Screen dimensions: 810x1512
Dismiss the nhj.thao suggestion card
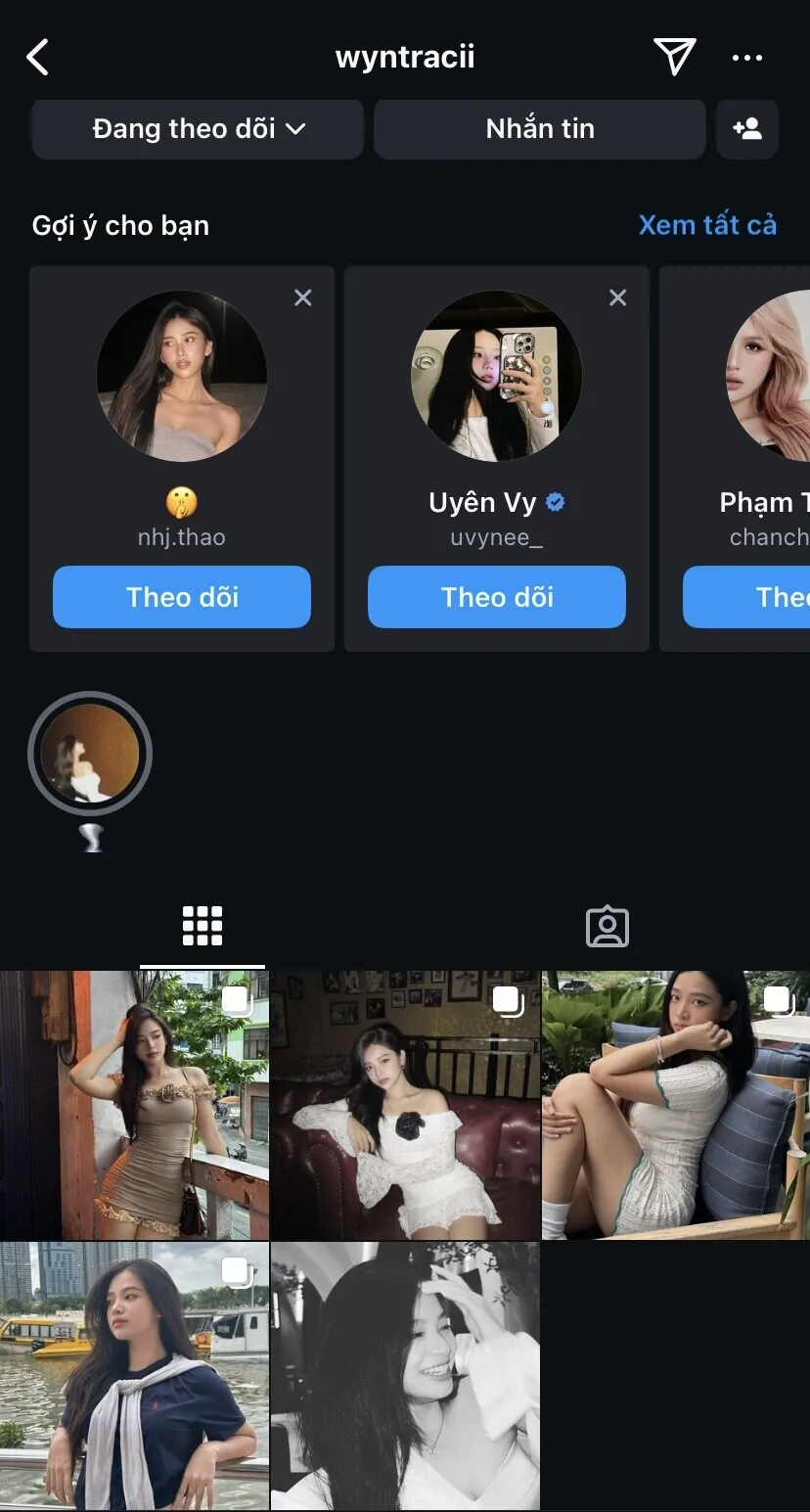click(303, 298)
